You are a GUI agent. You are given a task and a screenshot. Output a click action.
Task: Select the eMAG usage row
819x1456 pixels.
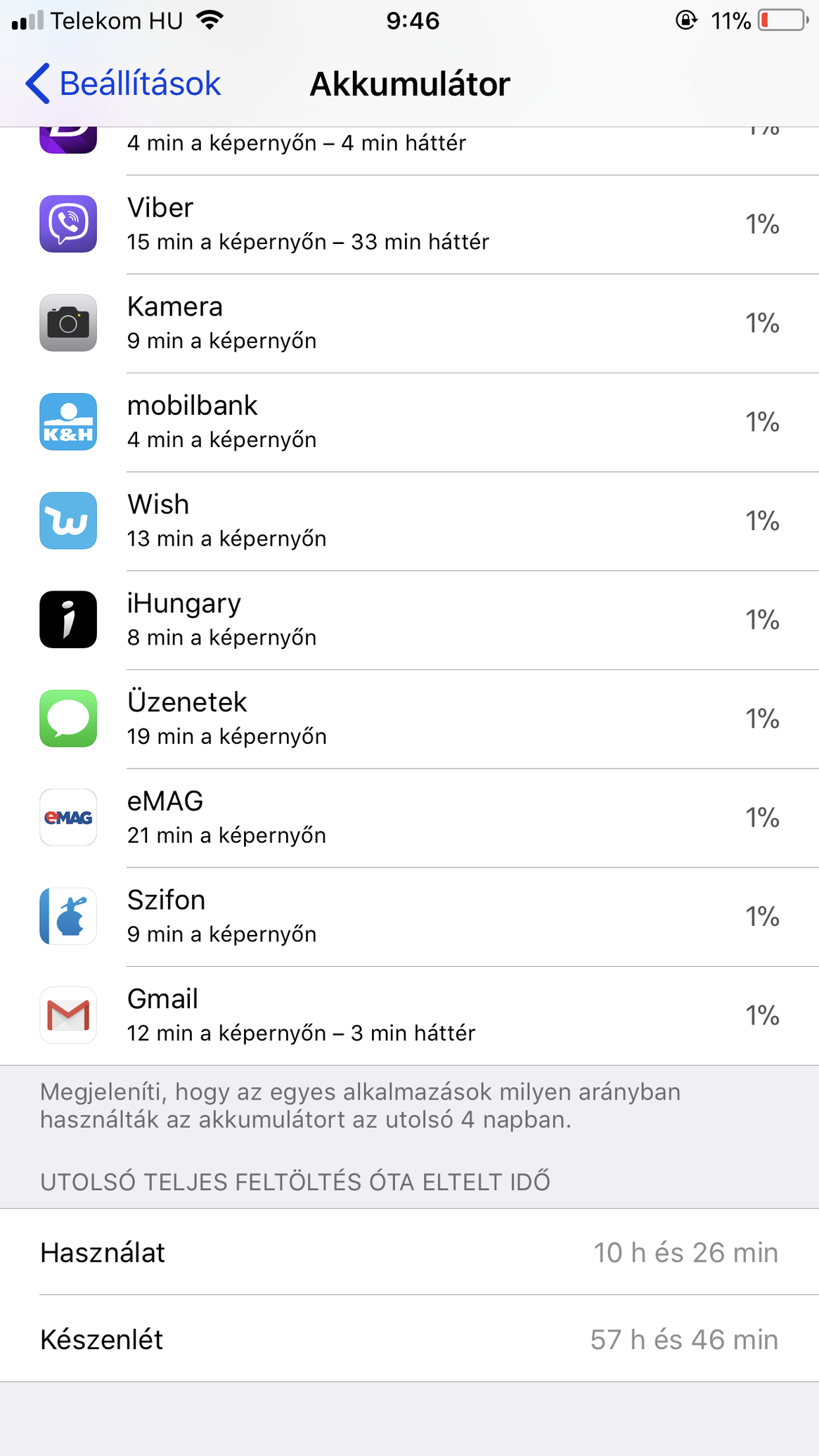tap(409, 818)
